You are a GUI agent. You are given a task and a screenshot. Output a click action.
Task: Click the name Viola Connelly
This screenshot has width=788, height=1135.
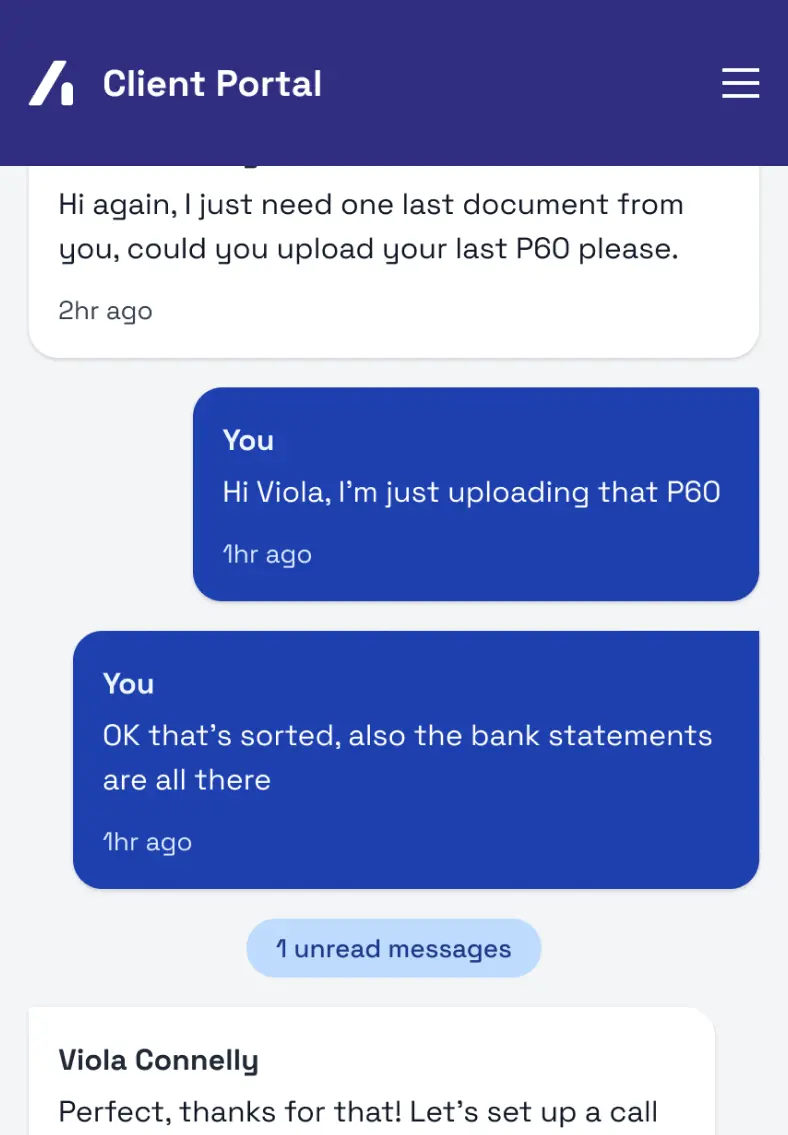(x=158, y=1059)
